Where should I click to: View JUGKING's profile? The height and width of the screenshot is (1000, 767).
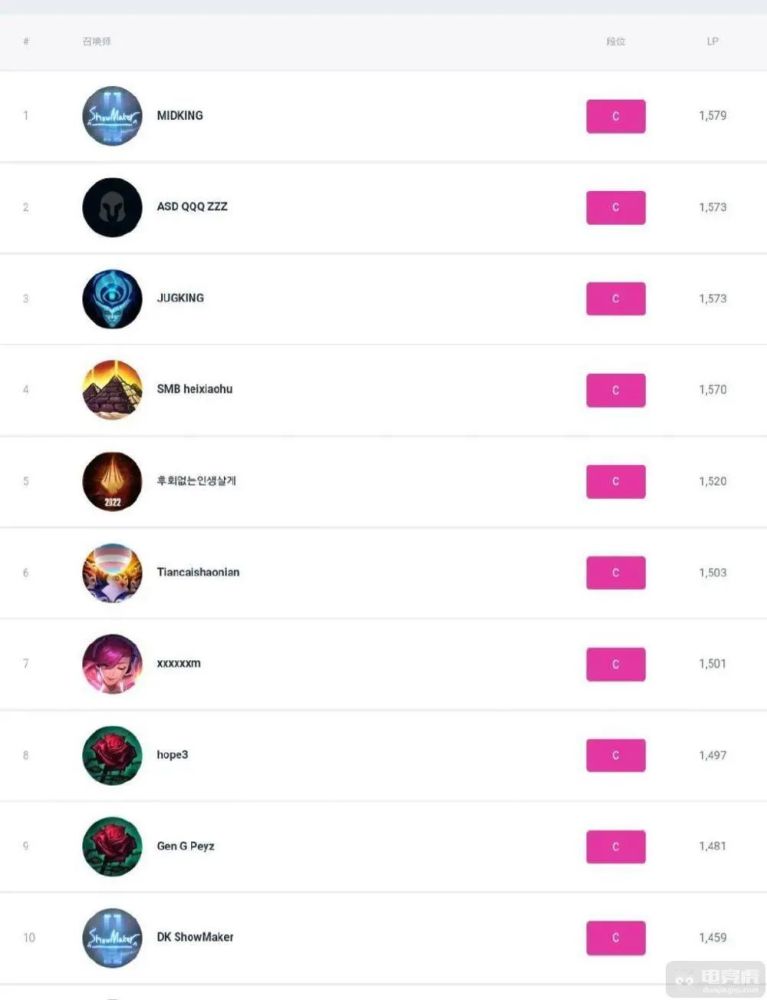tap(180, 298)
